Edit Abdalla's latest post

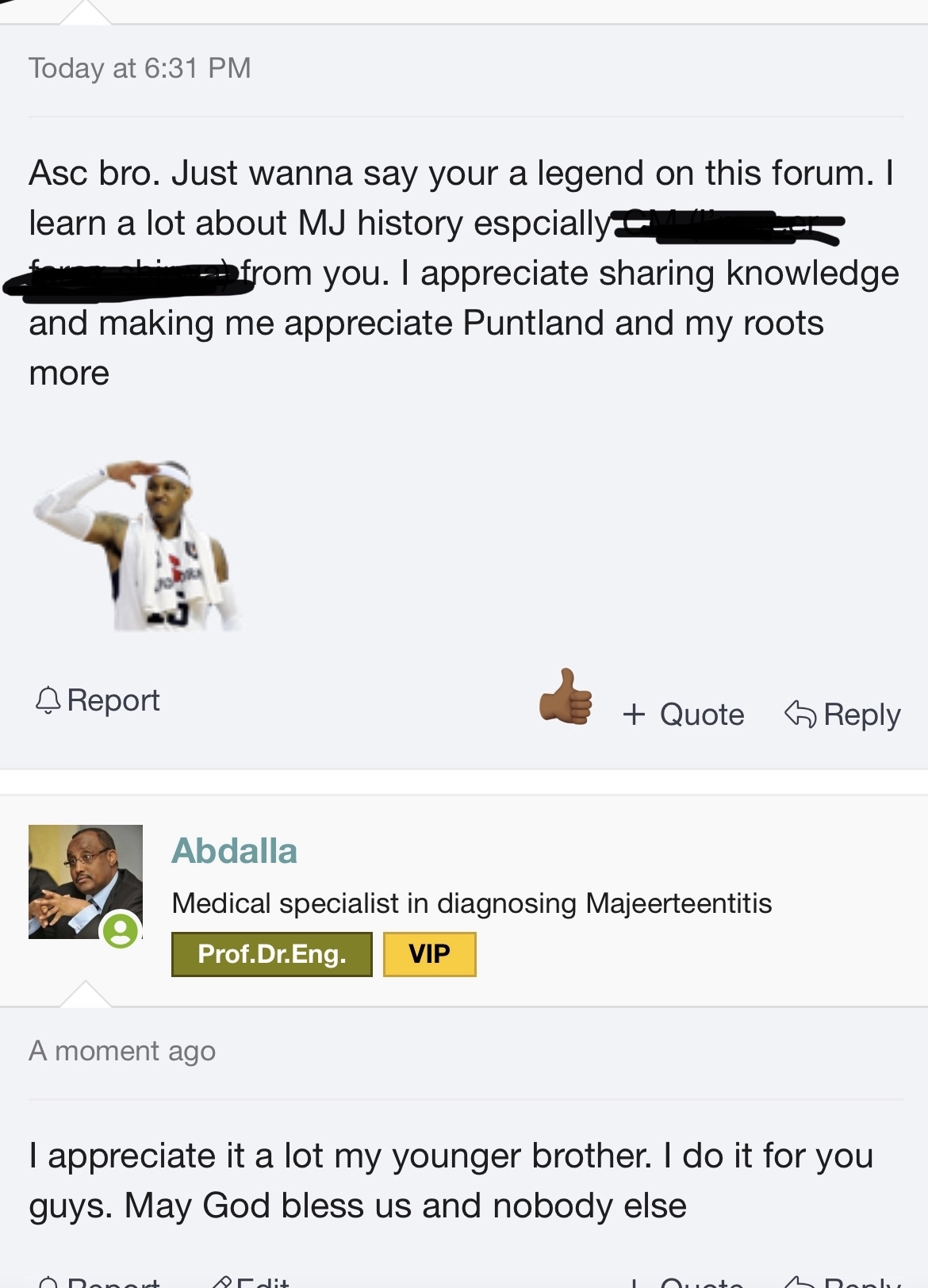tap(252, 1280)
